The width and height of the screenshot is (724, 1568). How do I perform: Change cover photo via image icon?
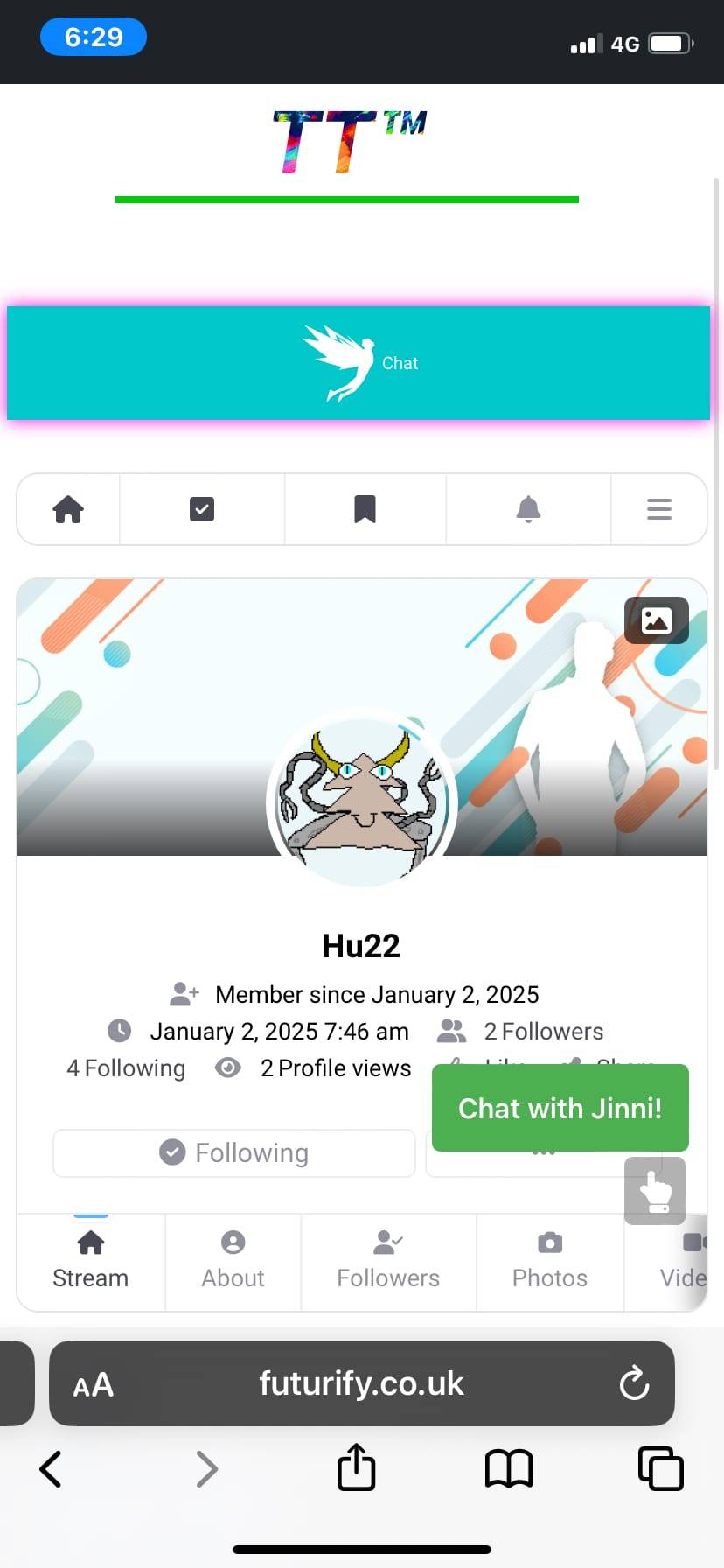(x=656, y=620)
